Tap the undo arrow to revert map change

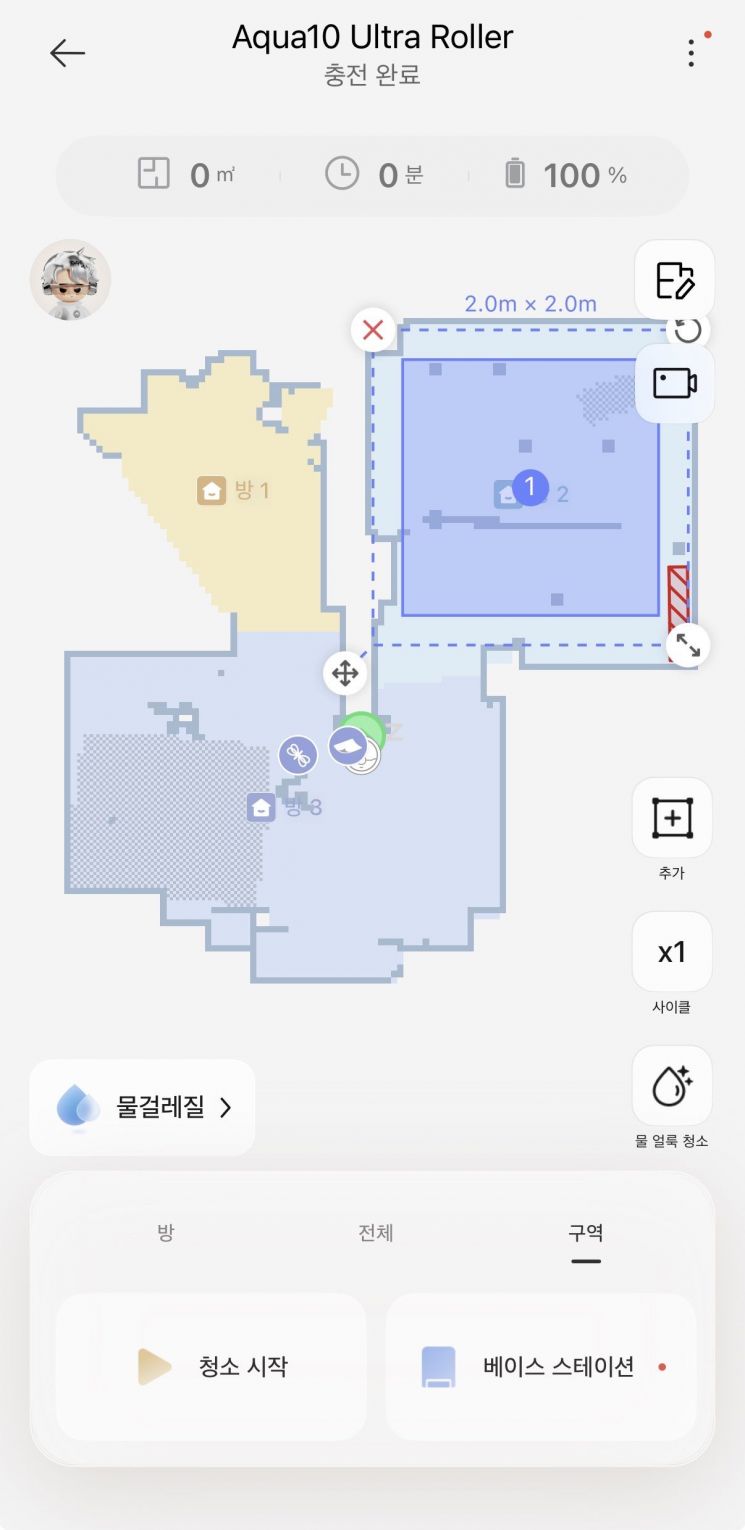(x=689, y=329)
